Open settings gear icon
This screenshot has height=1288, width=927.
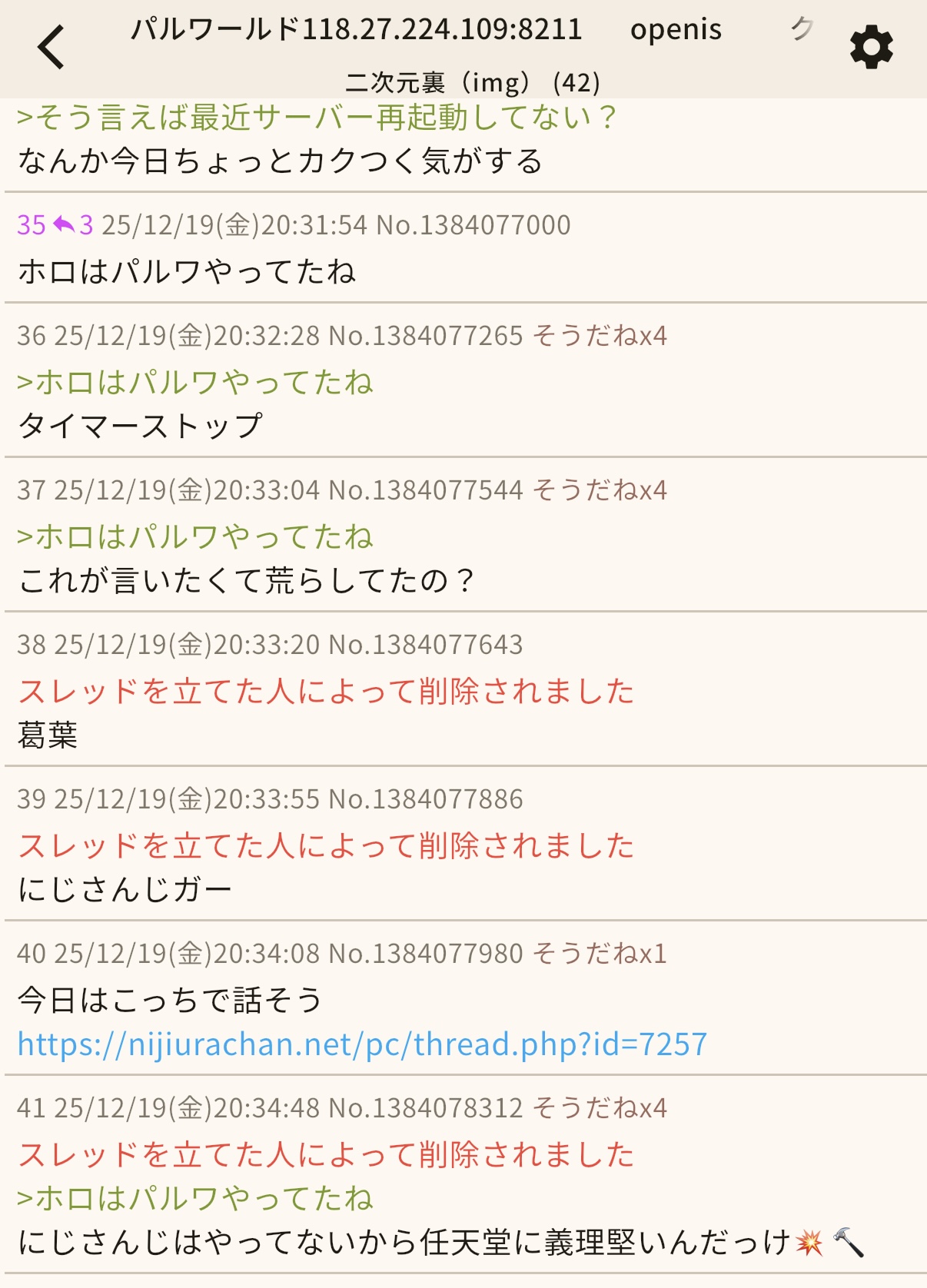coord(871,48)
